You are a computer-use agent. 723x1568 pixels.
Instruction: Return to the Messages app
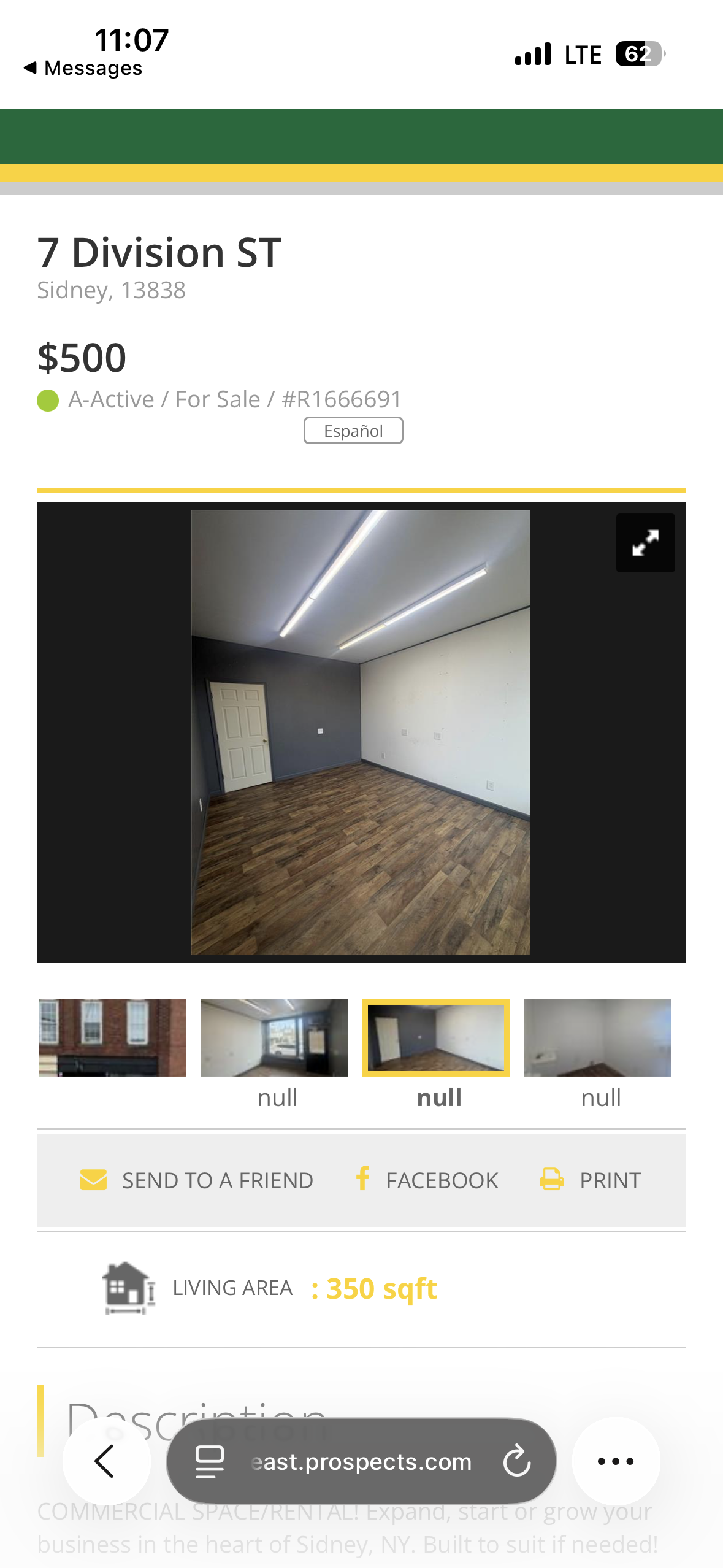click(83, 67)
